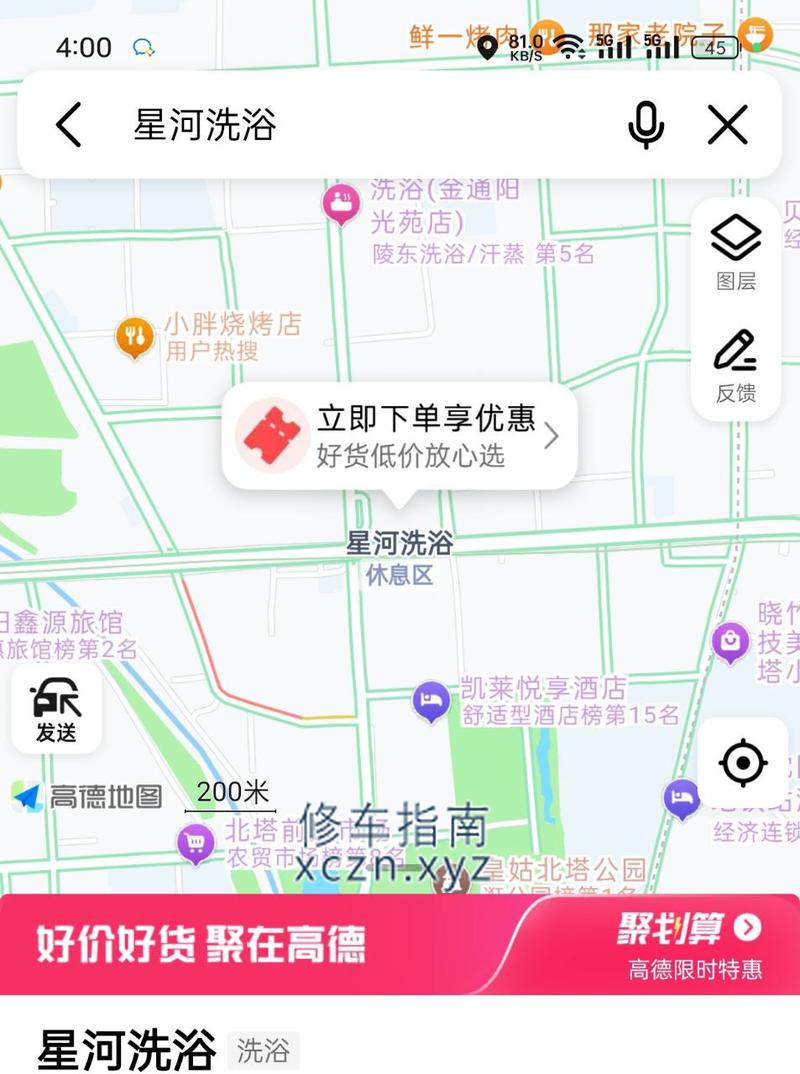
Task: Select the 小胖烧烤店 restaurant marker
Action: point(135,337)
